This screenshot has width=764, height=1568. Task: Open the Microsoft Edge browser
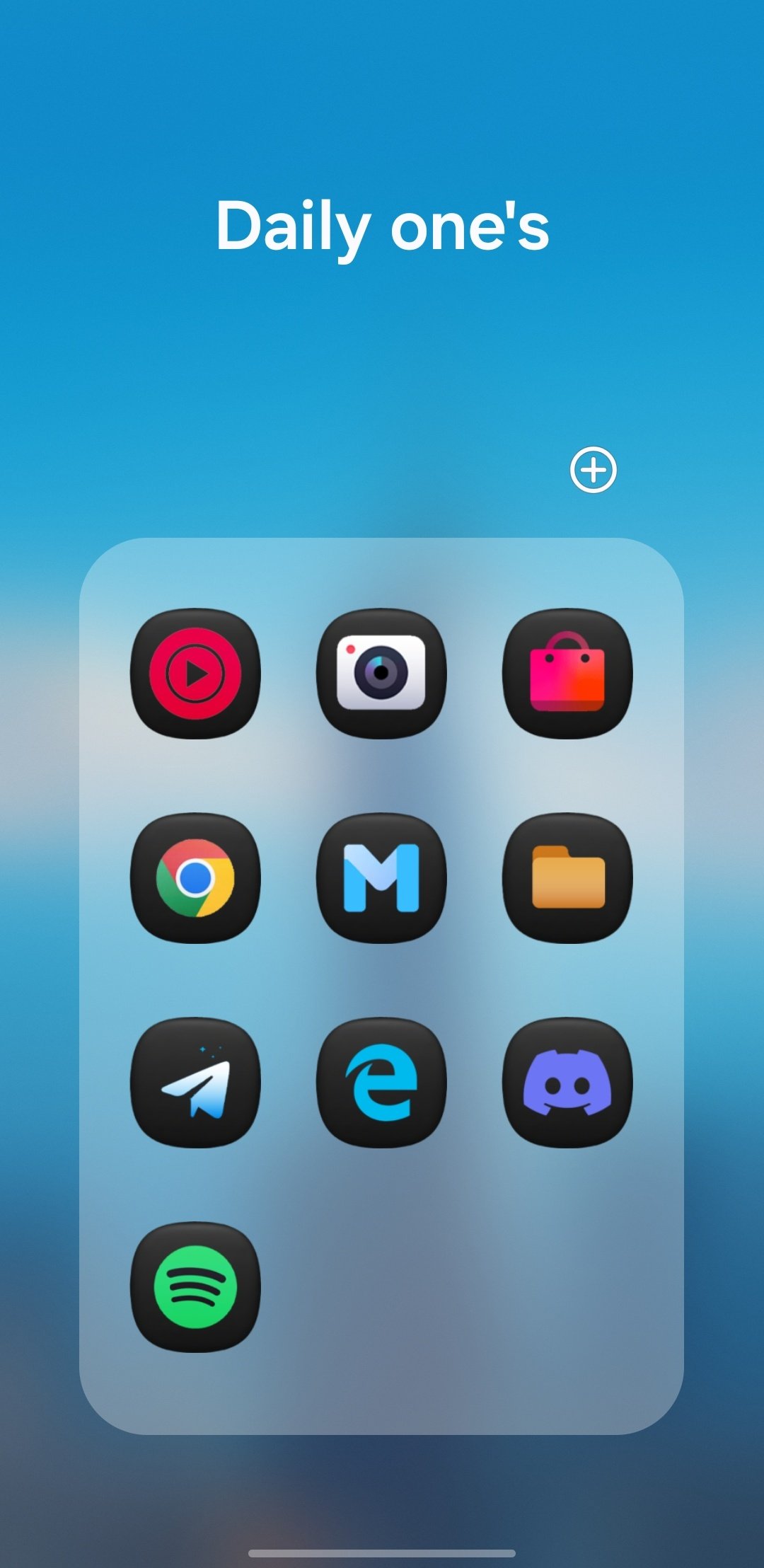(x=381, y=1082)
